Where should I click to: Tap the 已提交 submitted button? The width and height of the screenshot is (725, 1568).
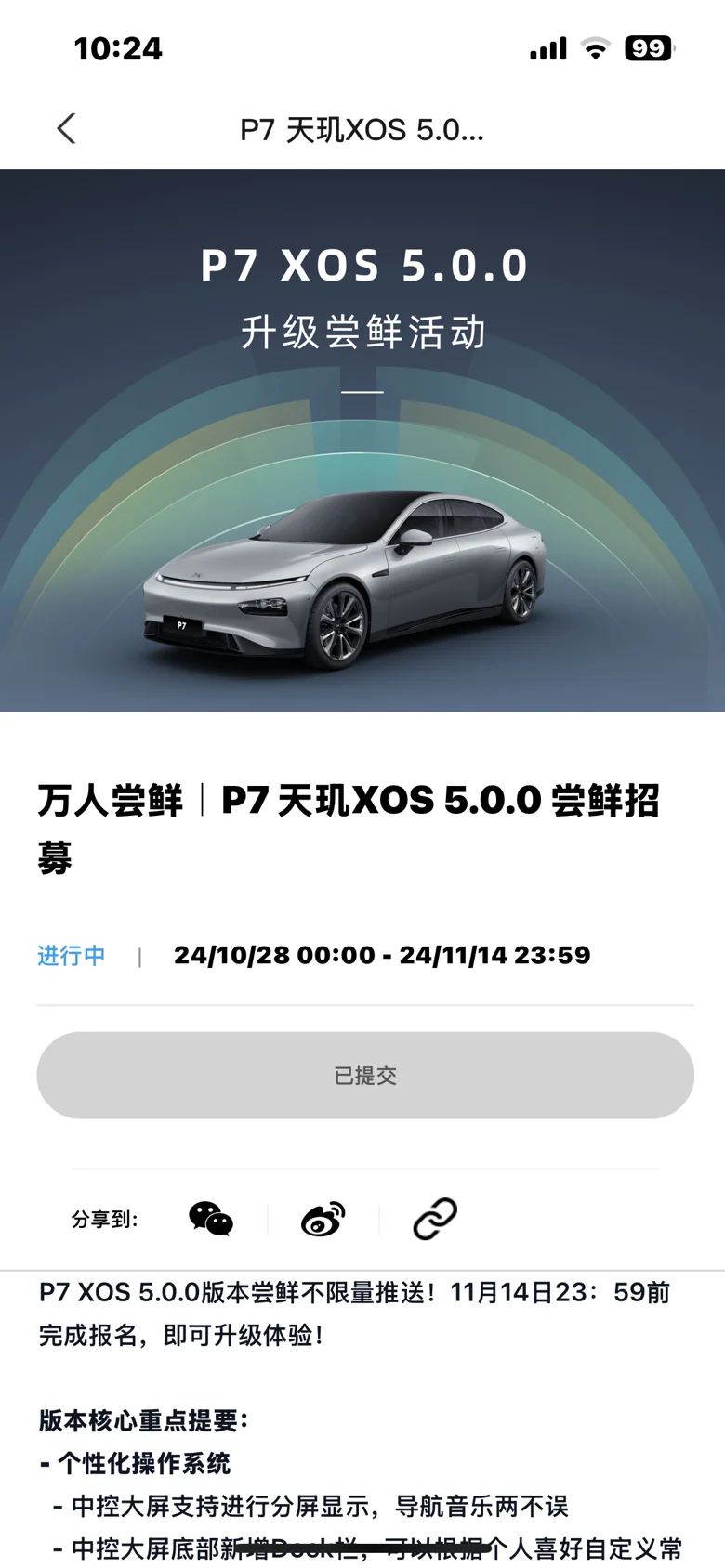[365, 1075]
